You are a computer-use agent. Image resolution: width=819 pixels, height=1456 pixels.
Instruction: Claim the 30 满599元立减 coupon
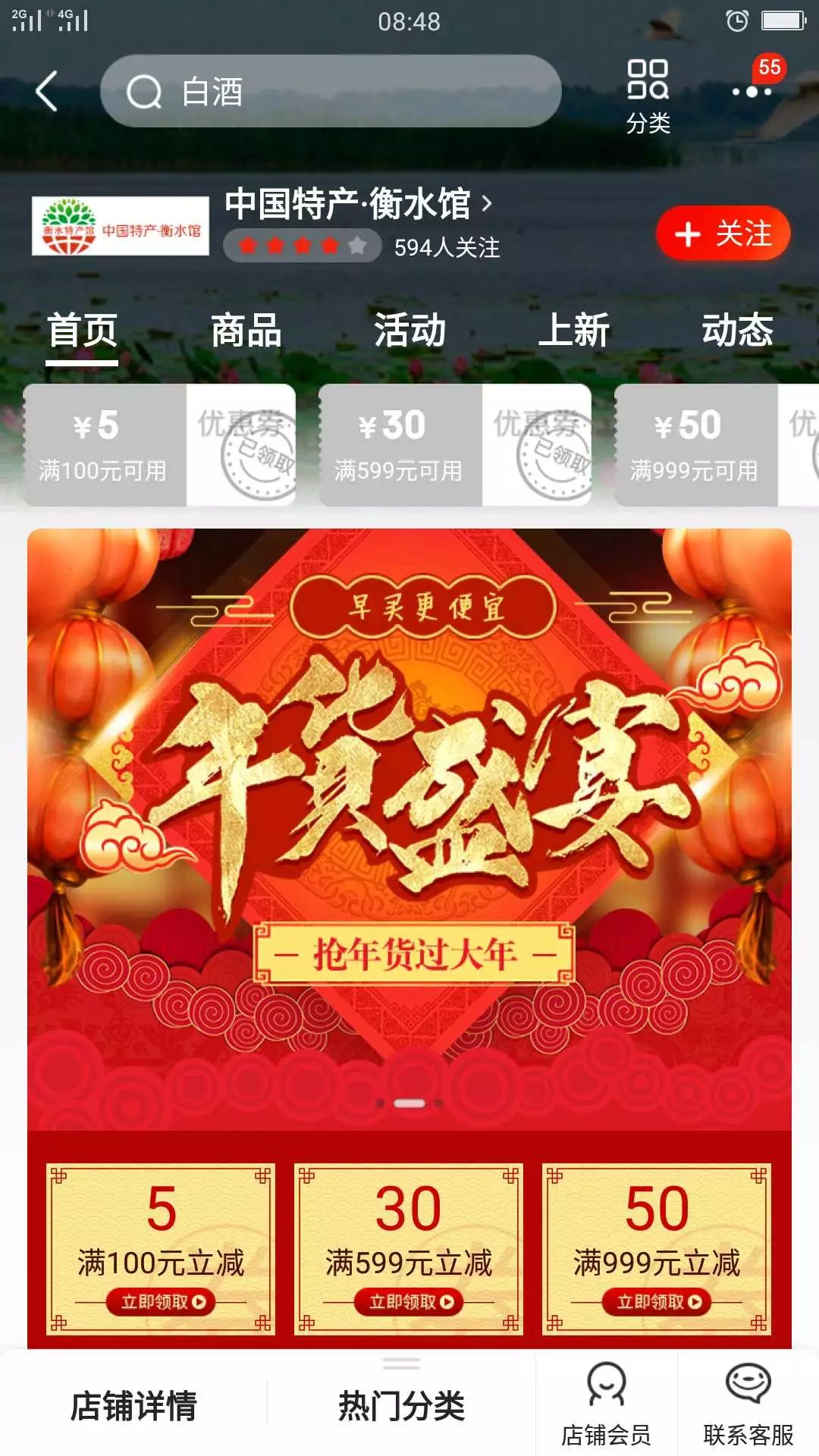[x=409, y=1302]
